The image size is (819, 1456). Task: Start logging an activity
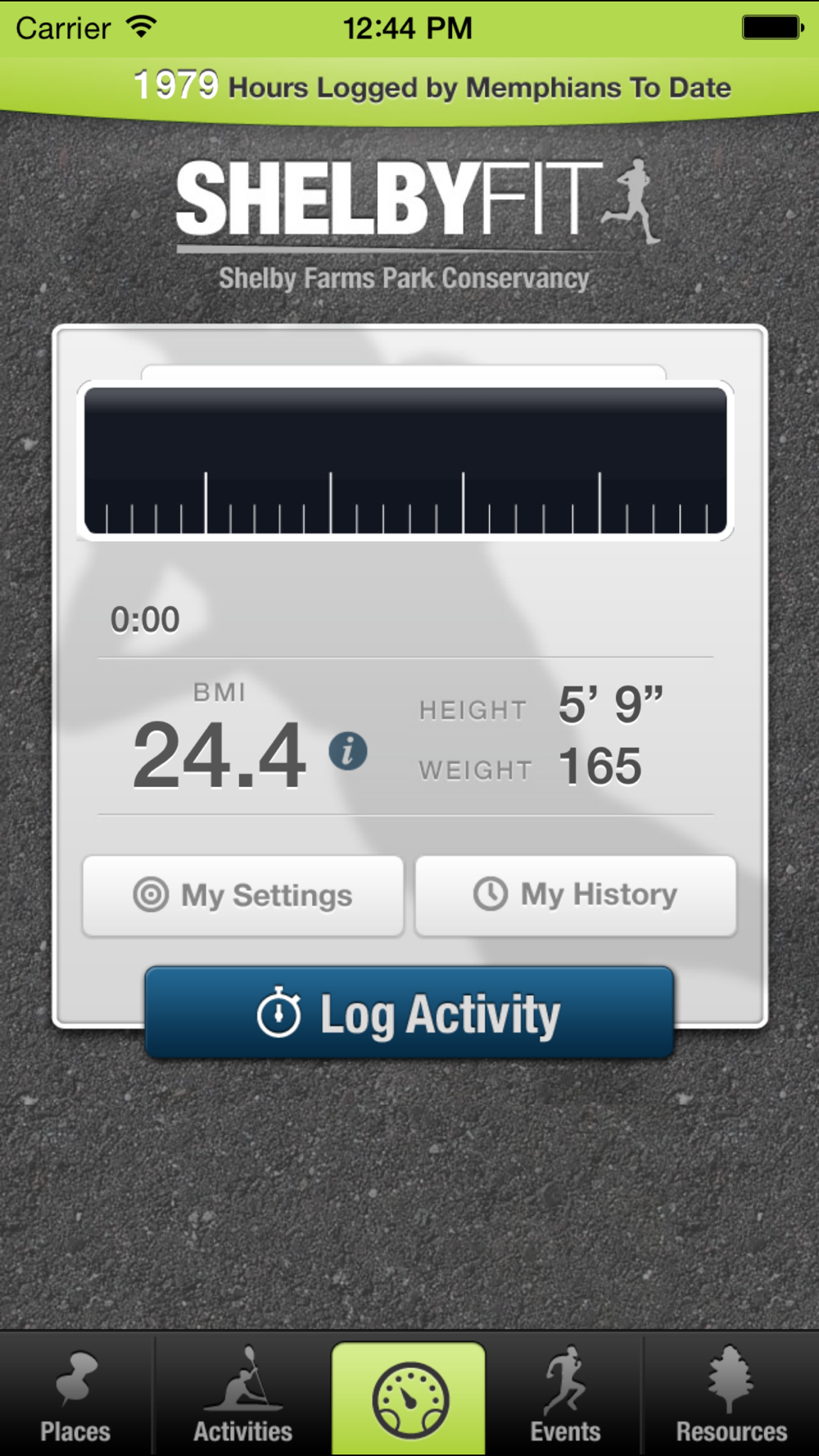tap(409, 1013)
